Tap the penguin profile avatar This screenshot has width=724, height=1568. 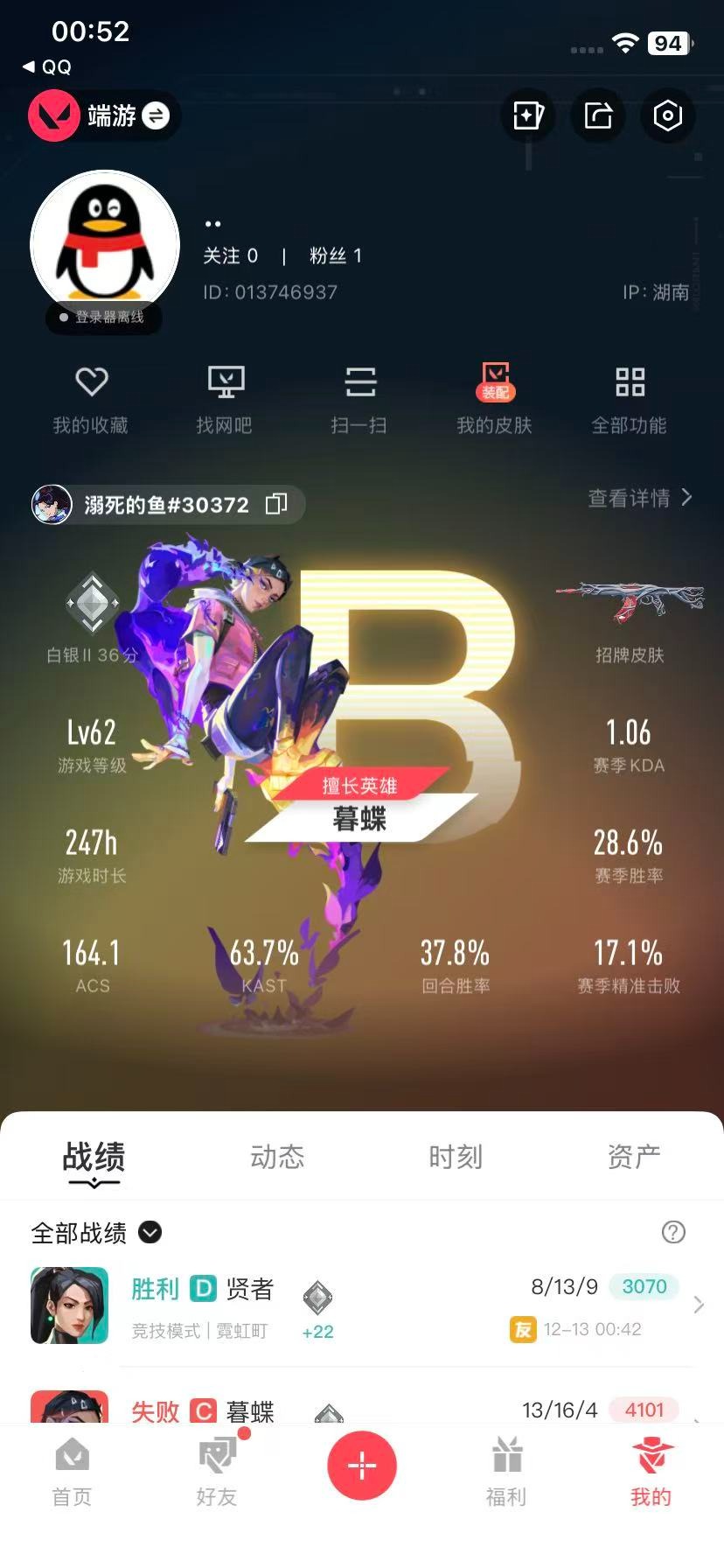pos(105,244)
